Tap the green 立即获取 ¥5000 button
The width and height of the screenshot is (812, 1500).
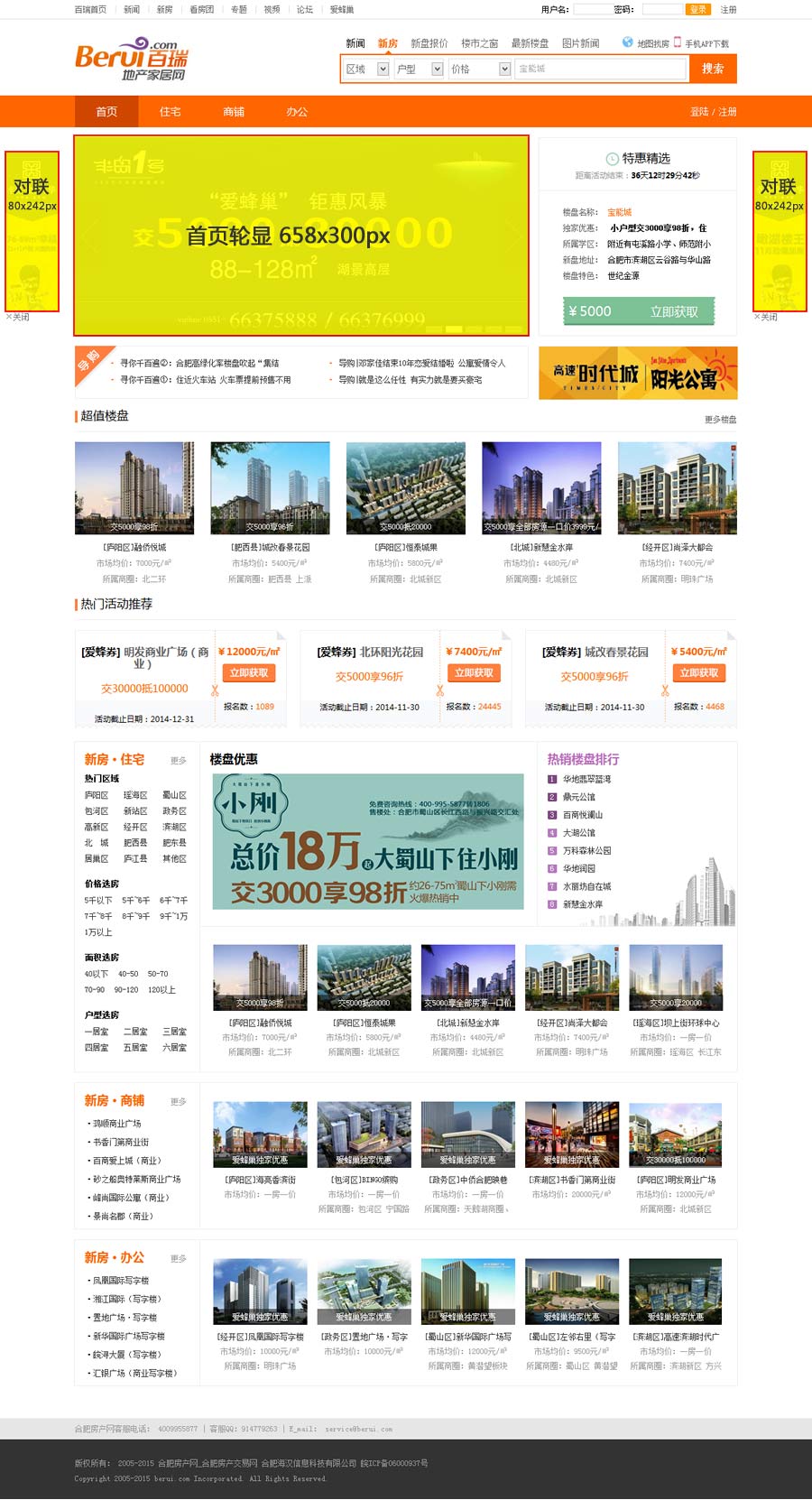click(x=639, y=311)
